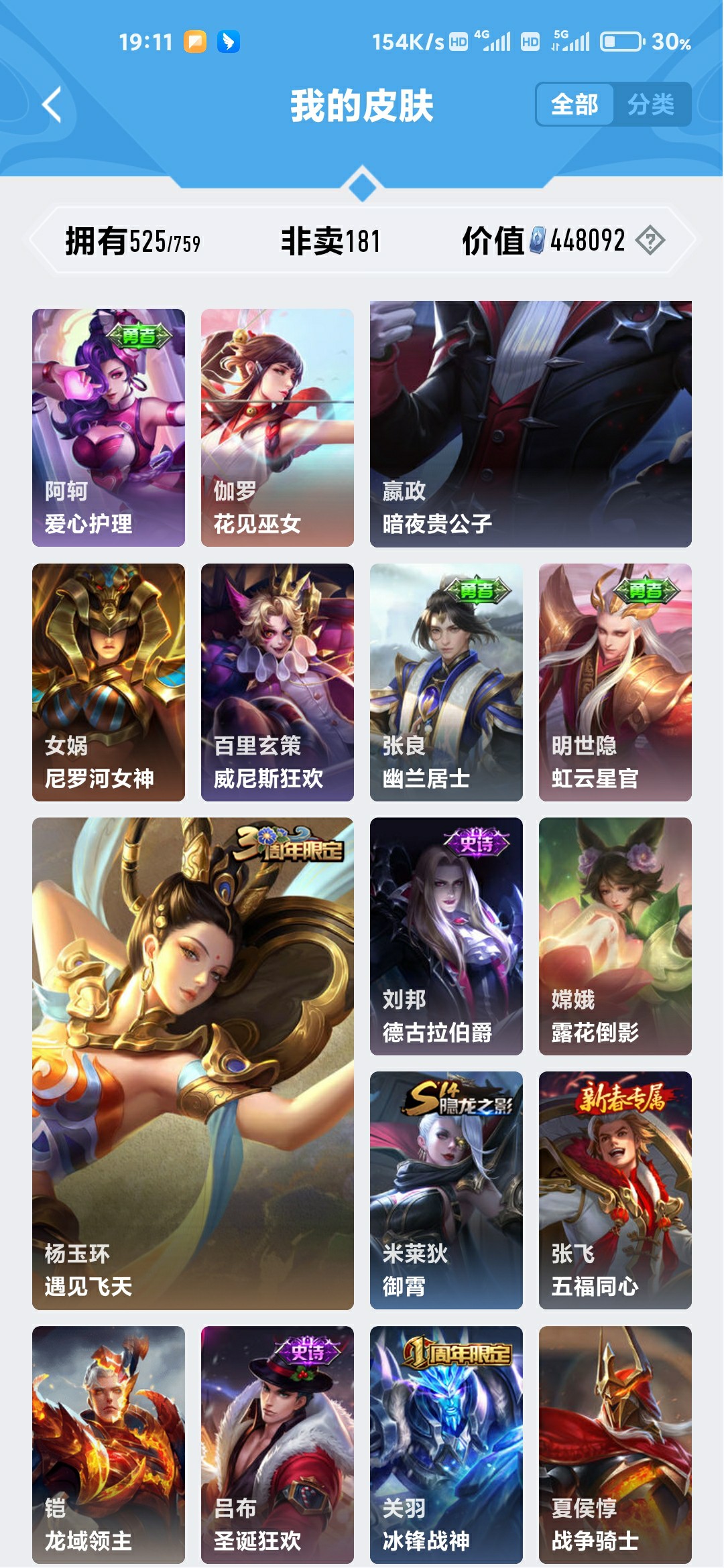Switch to the 全部 tab
The height and width of the screenshot is (1568, 724).
pos(575,105)
